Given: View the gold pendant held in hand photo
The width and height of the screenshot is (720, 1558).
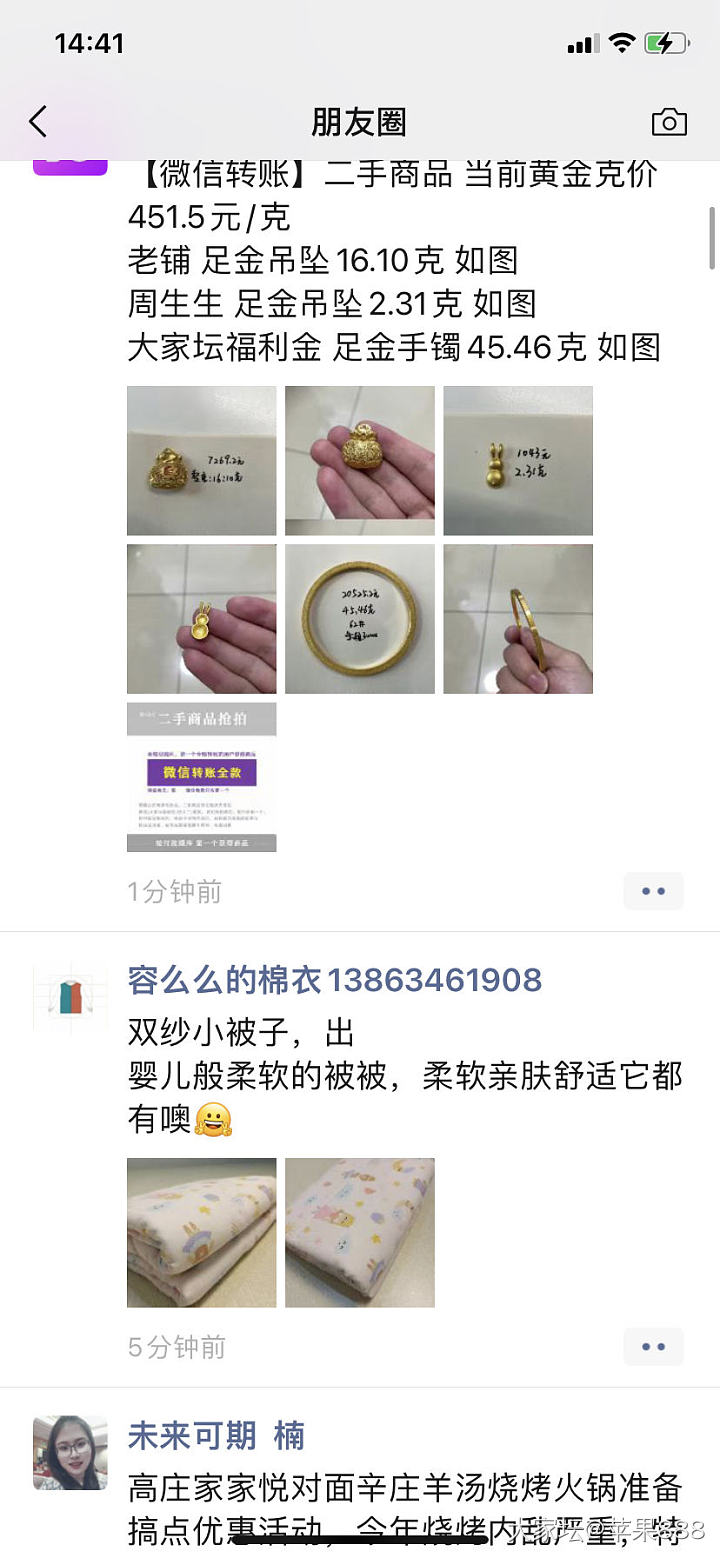Looking at the screenshot, I should 359,461.
